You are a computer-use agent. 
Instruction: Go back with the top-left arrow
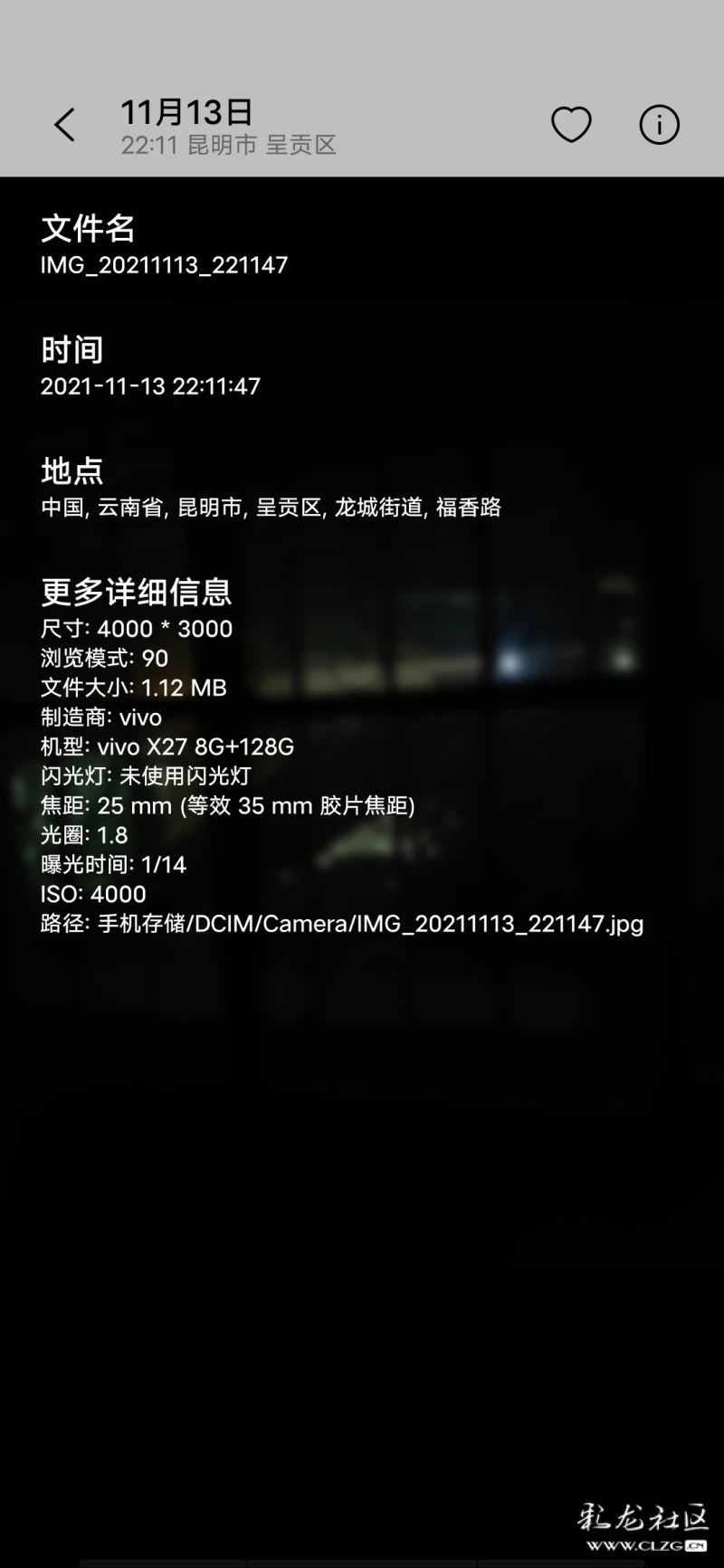click(64, 125)
